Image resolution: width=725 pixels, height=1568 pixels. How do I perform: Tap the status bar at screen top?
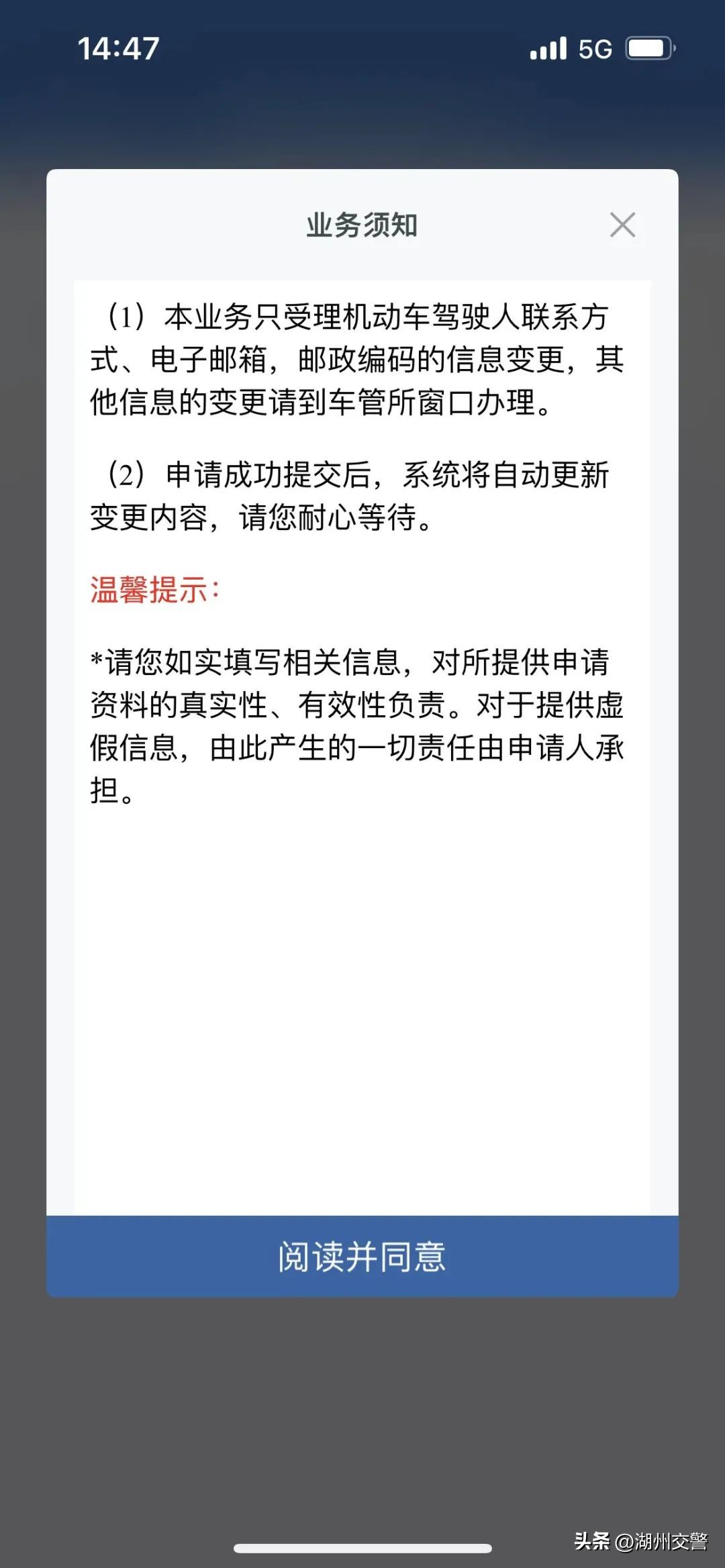pyautogui.click(x=362, y=48)
